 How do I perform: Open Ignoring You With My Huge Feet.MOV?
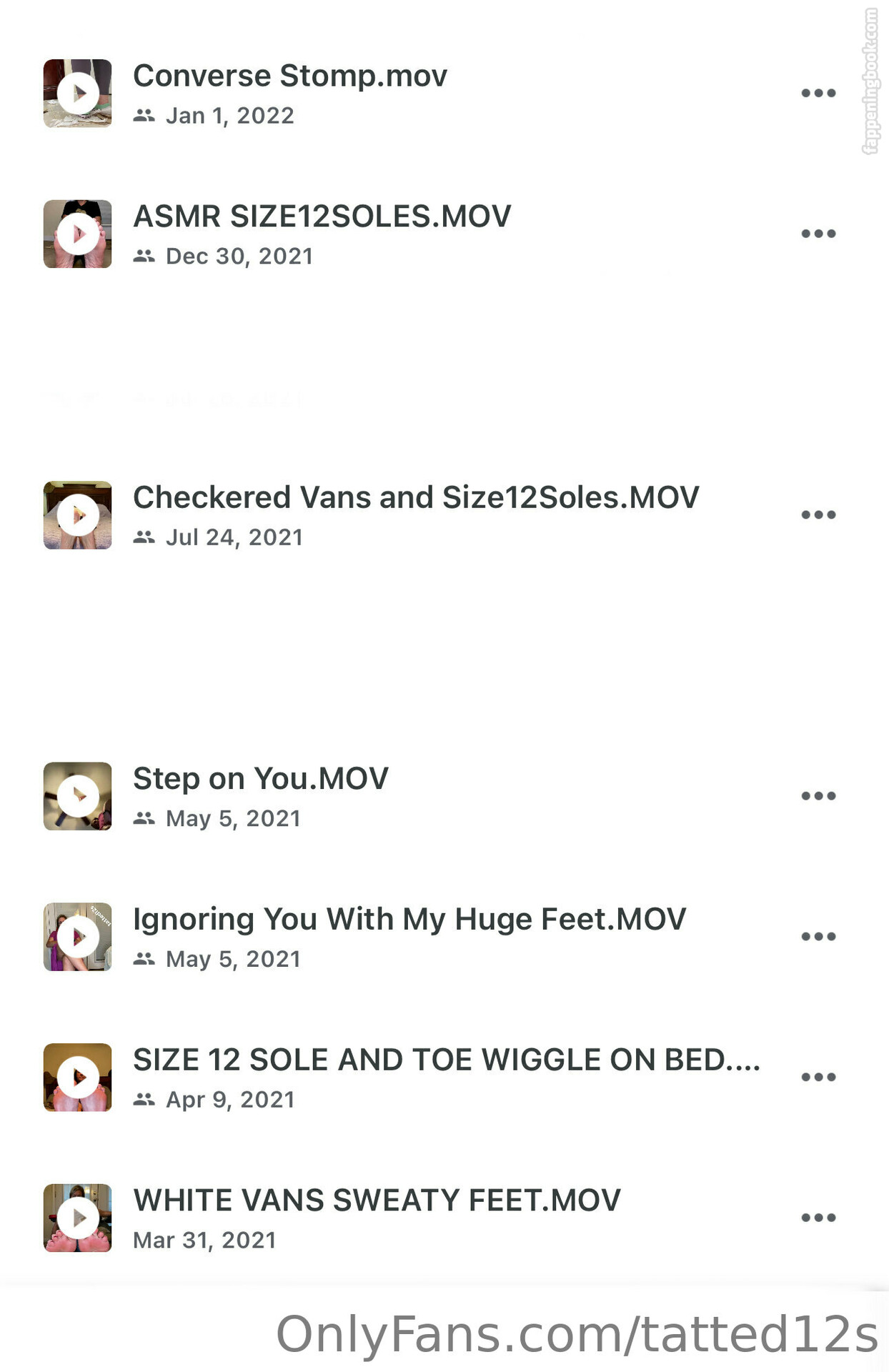[409, 920]
